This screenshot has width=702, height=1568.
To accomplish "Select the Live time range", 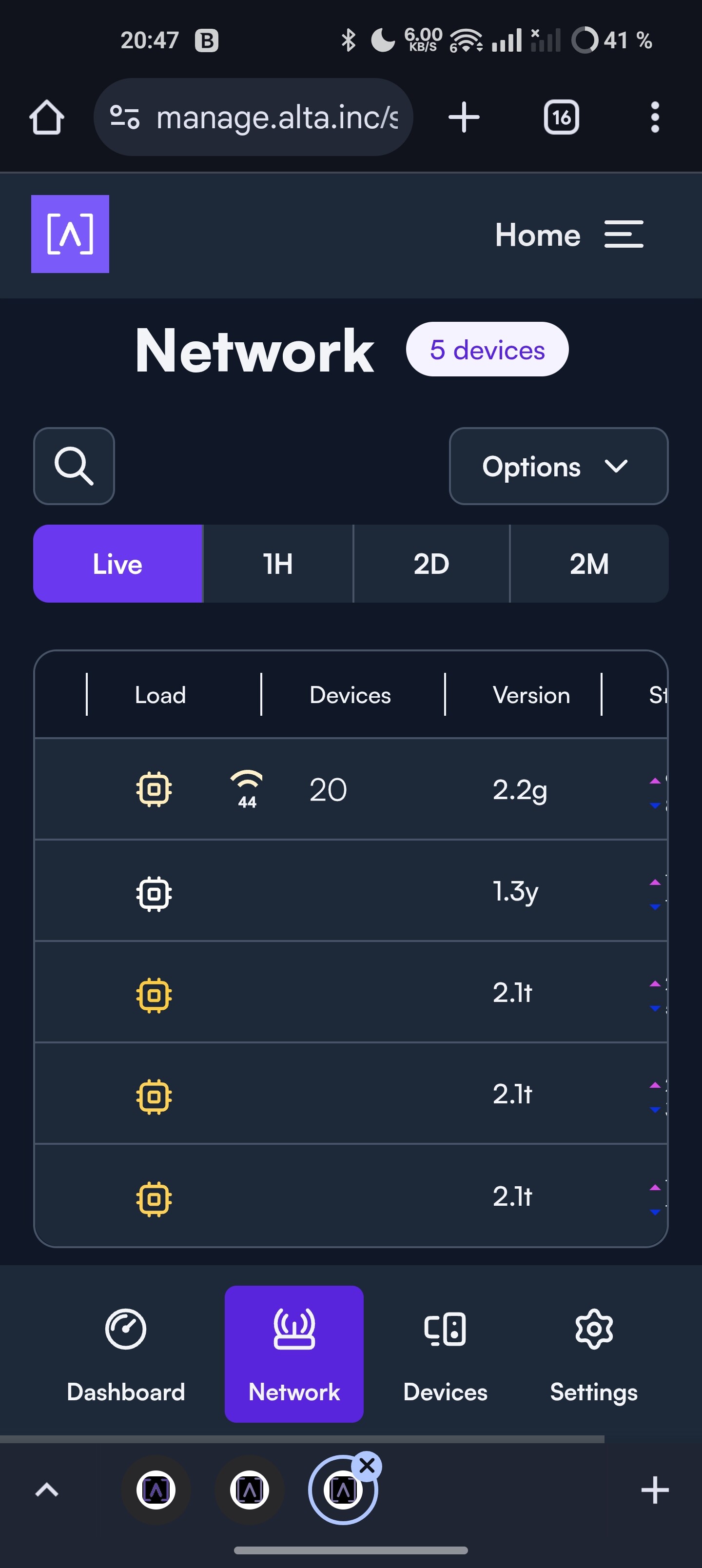I will [x=117, y=563].
